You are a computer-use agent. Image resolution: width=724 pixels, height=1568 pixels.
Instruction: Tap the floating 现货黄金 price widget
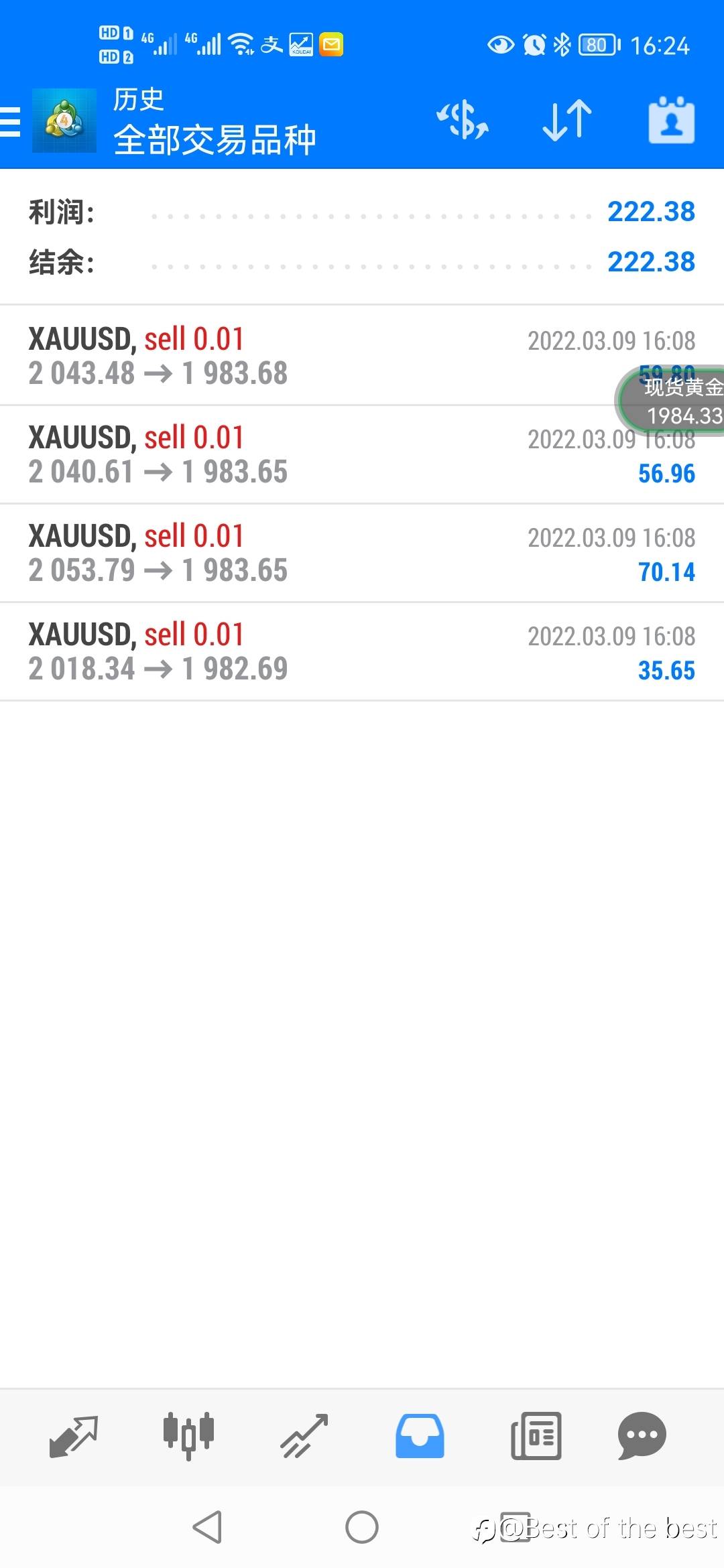click(670, 401)
